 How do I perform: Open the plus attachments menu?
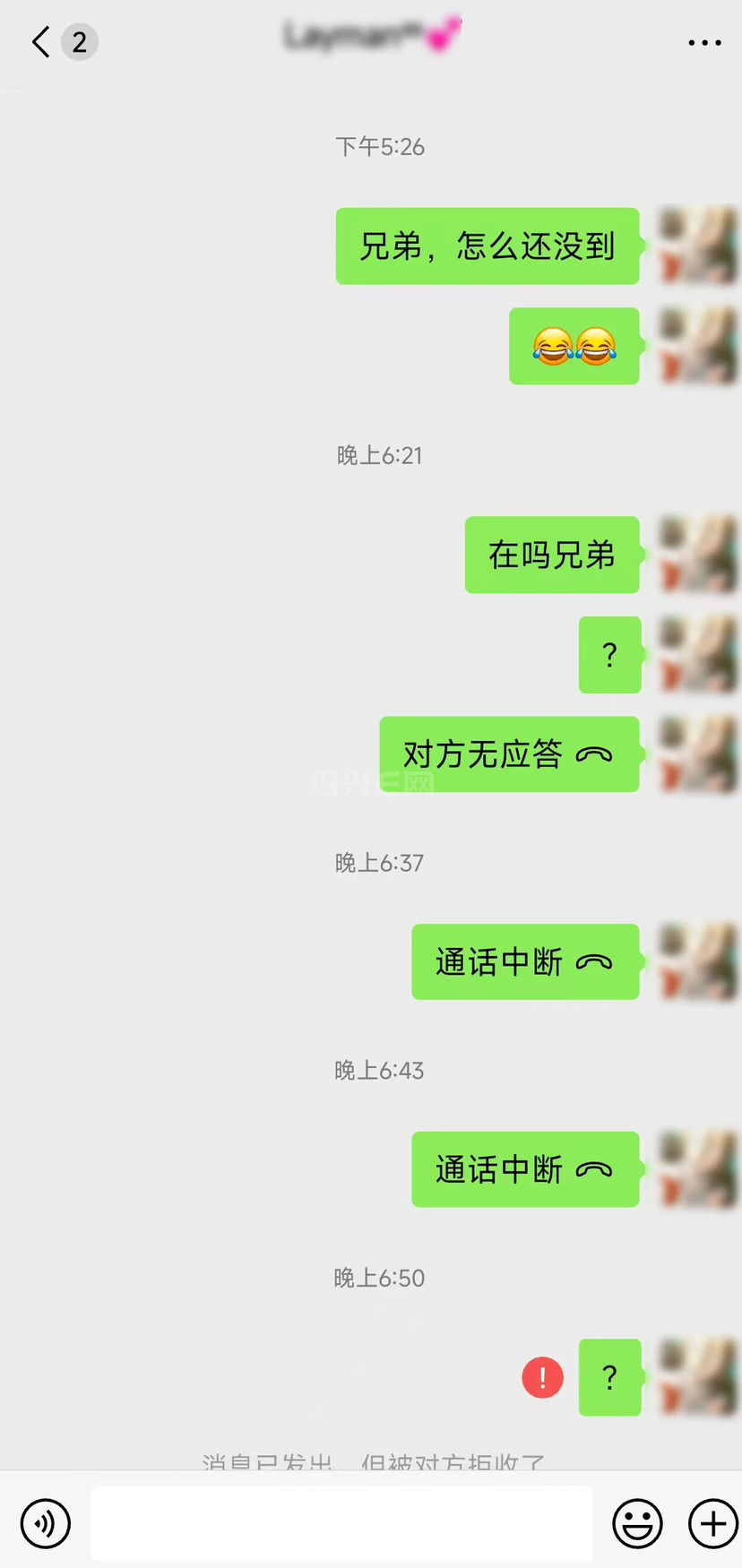(x=713, y=1523)
